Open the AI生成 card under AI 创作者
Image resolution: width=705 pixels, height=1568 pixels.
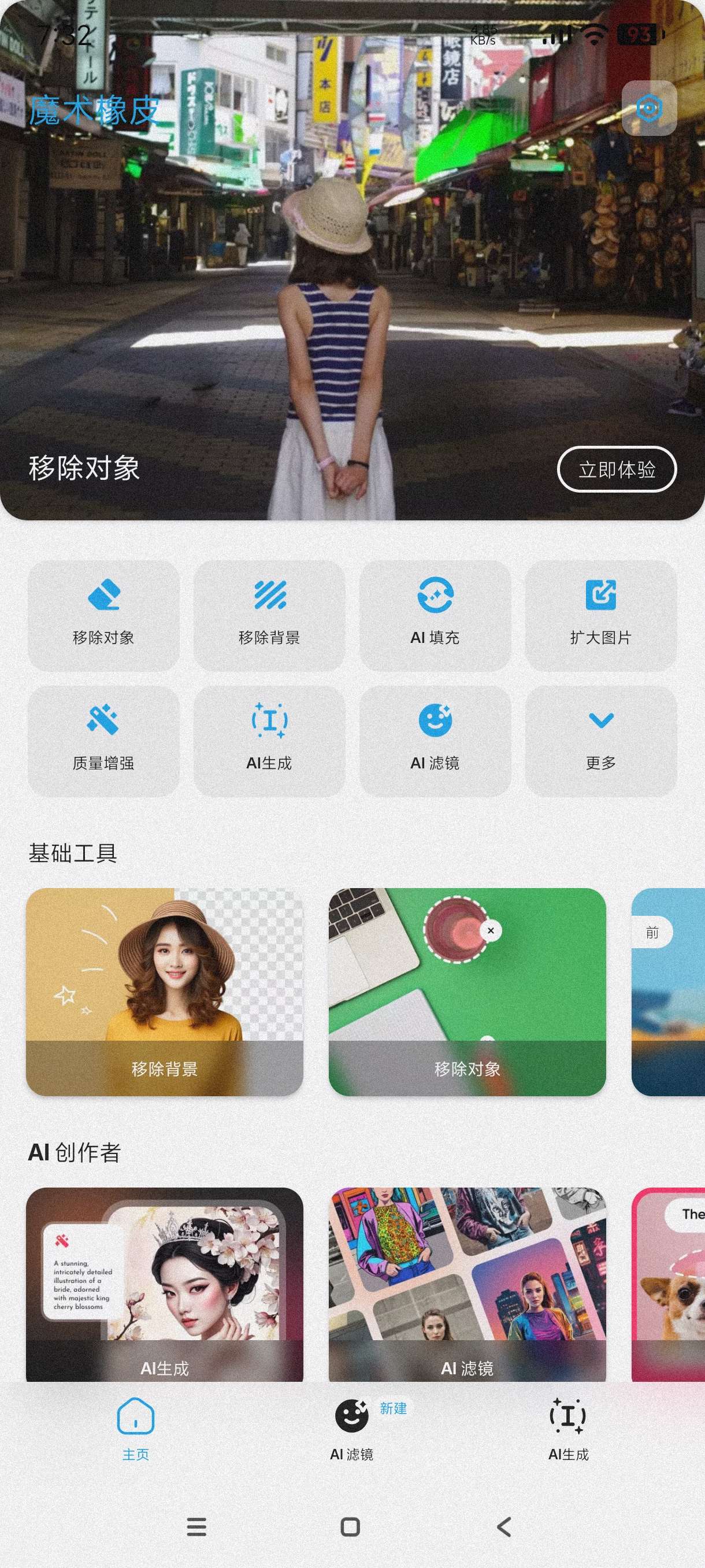click(x=164, y=1284)
